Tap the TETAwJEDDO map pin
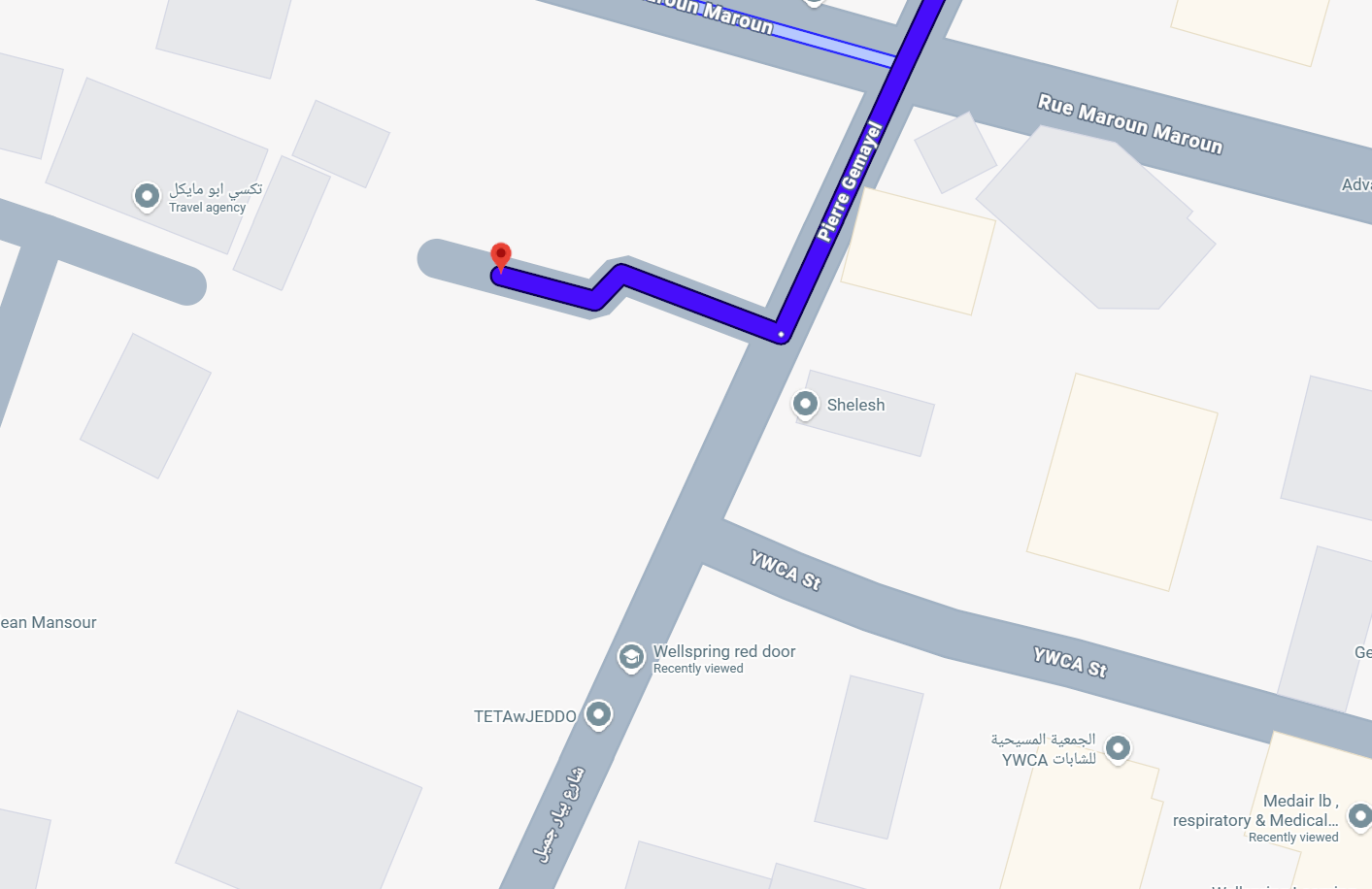Screen dimensions: 1372x889 599,715
